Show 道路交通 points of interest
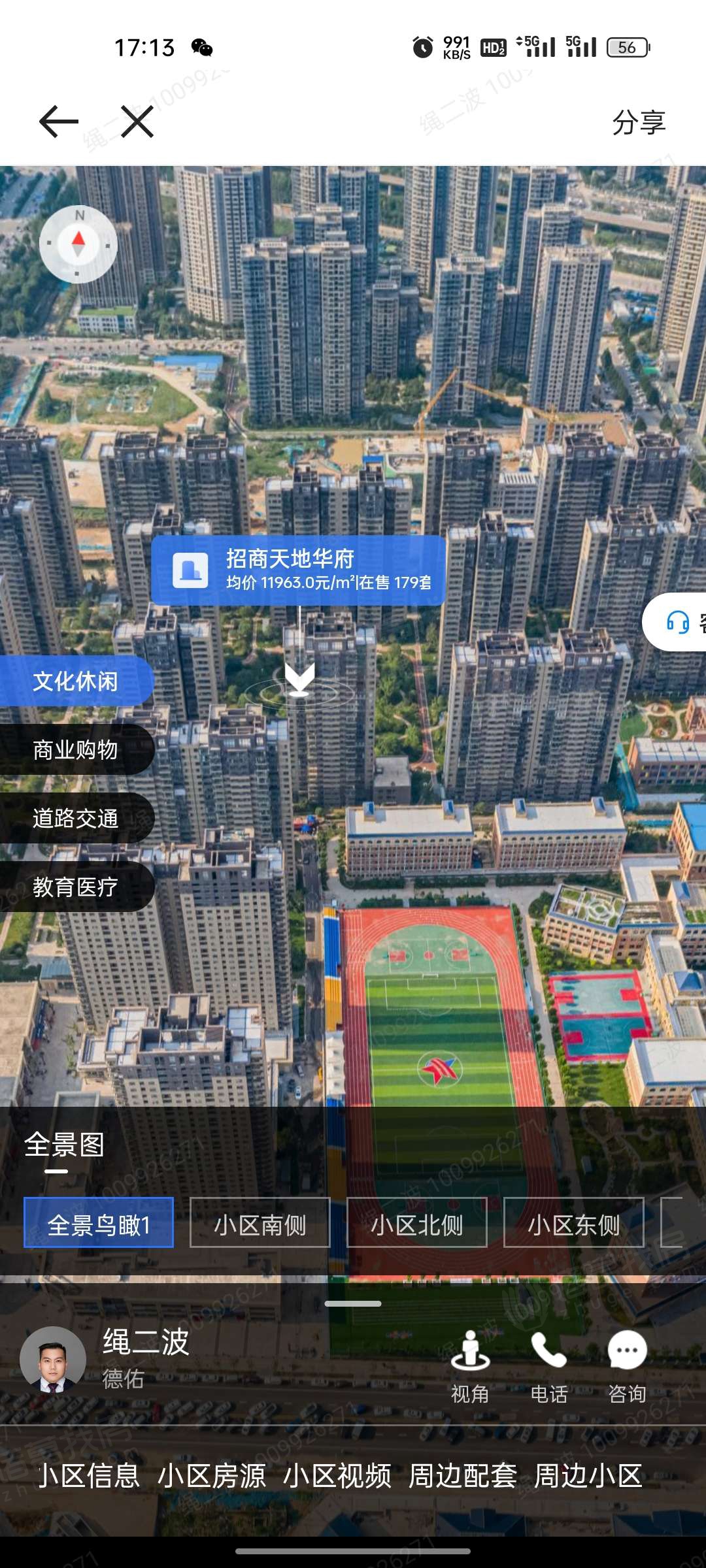The image size is (706, 1568). [76, 819]
